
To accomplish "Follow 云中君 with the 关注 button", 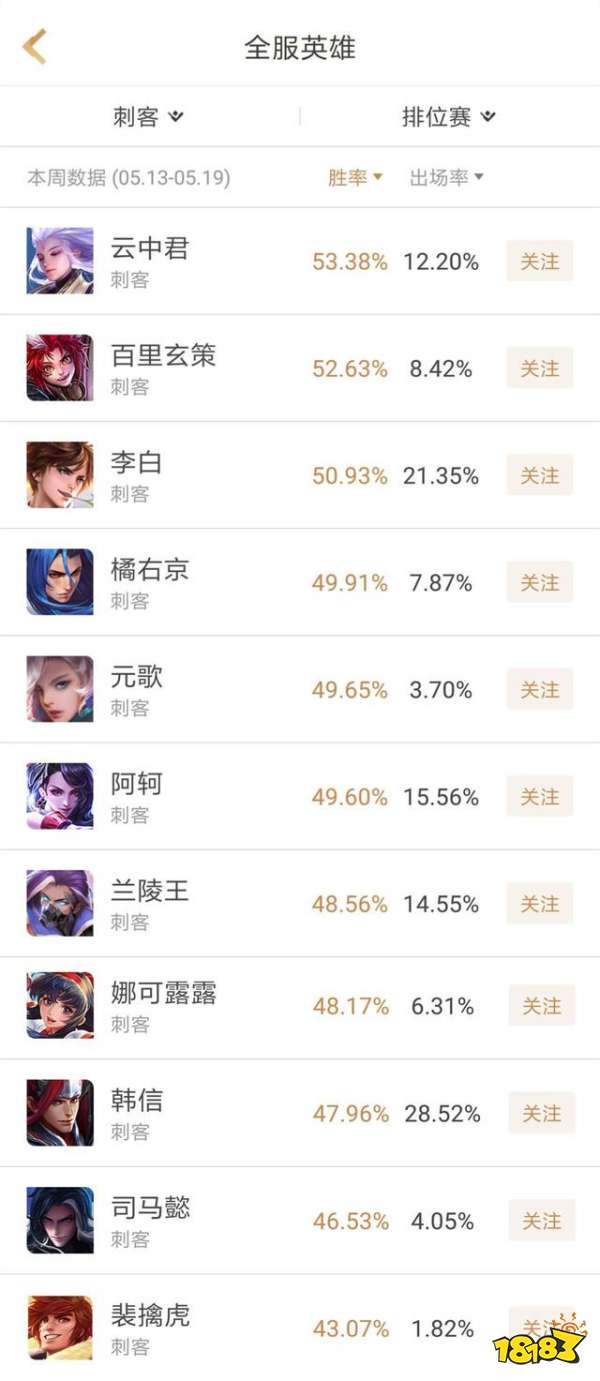I will pos(539,262).
